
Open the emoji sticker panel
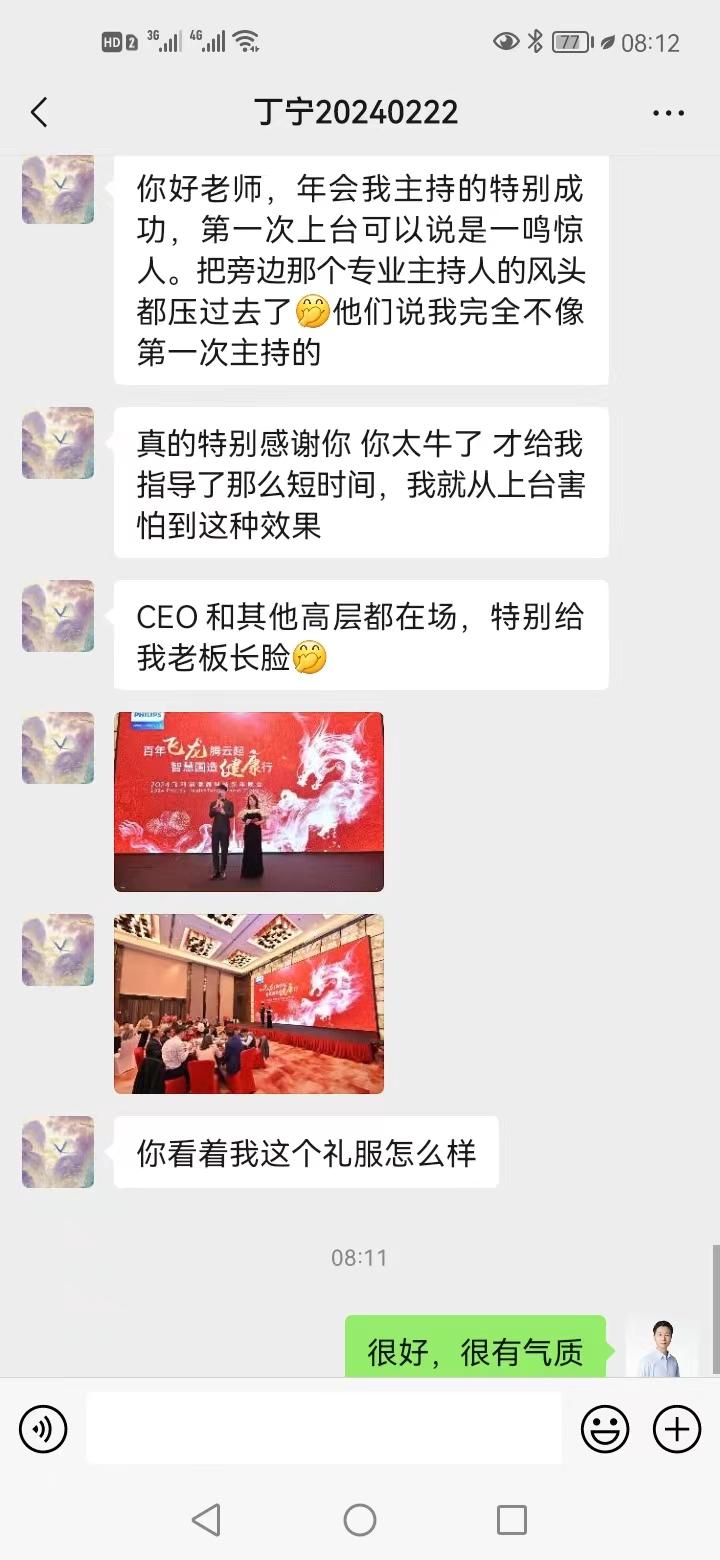(605, 1428)
